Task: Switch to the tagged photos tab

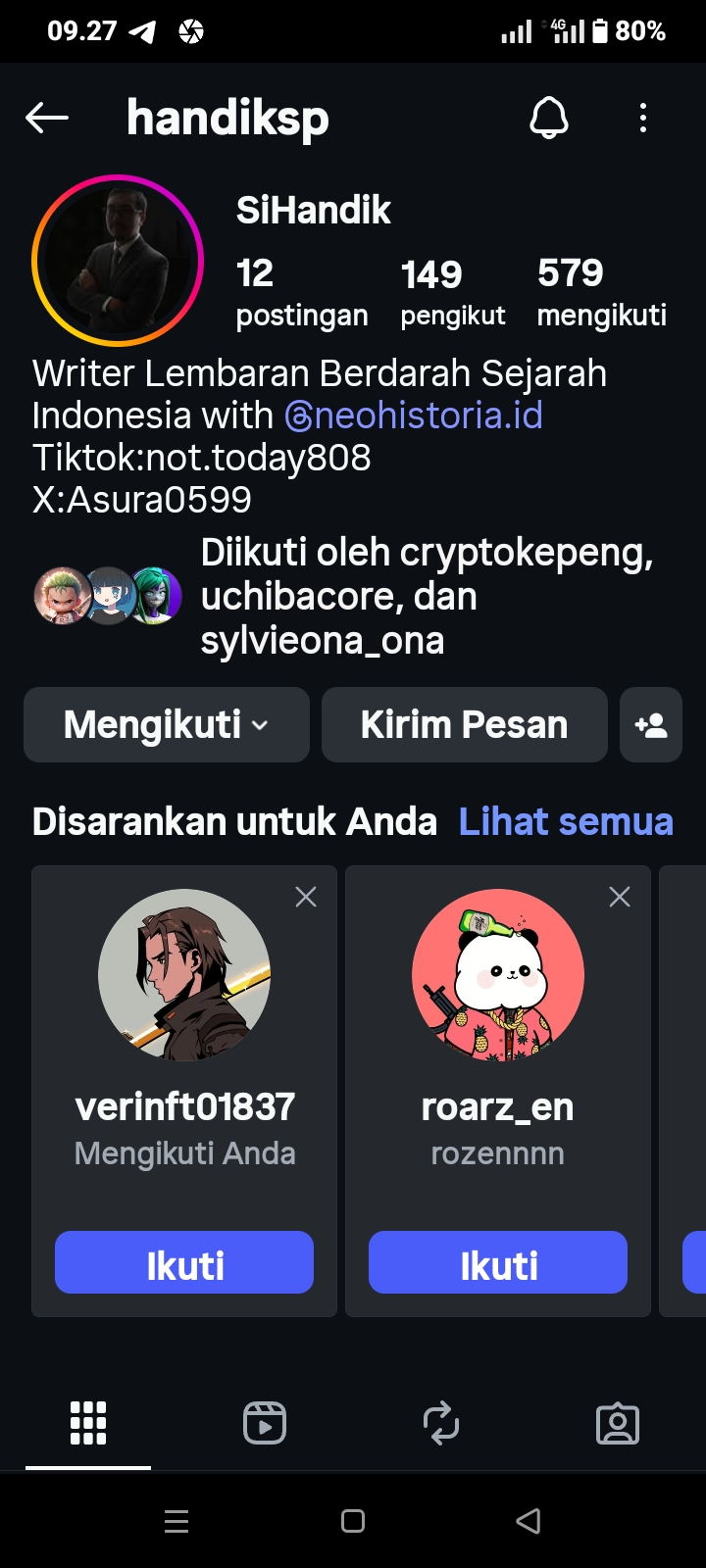Action: point(618,1423)
